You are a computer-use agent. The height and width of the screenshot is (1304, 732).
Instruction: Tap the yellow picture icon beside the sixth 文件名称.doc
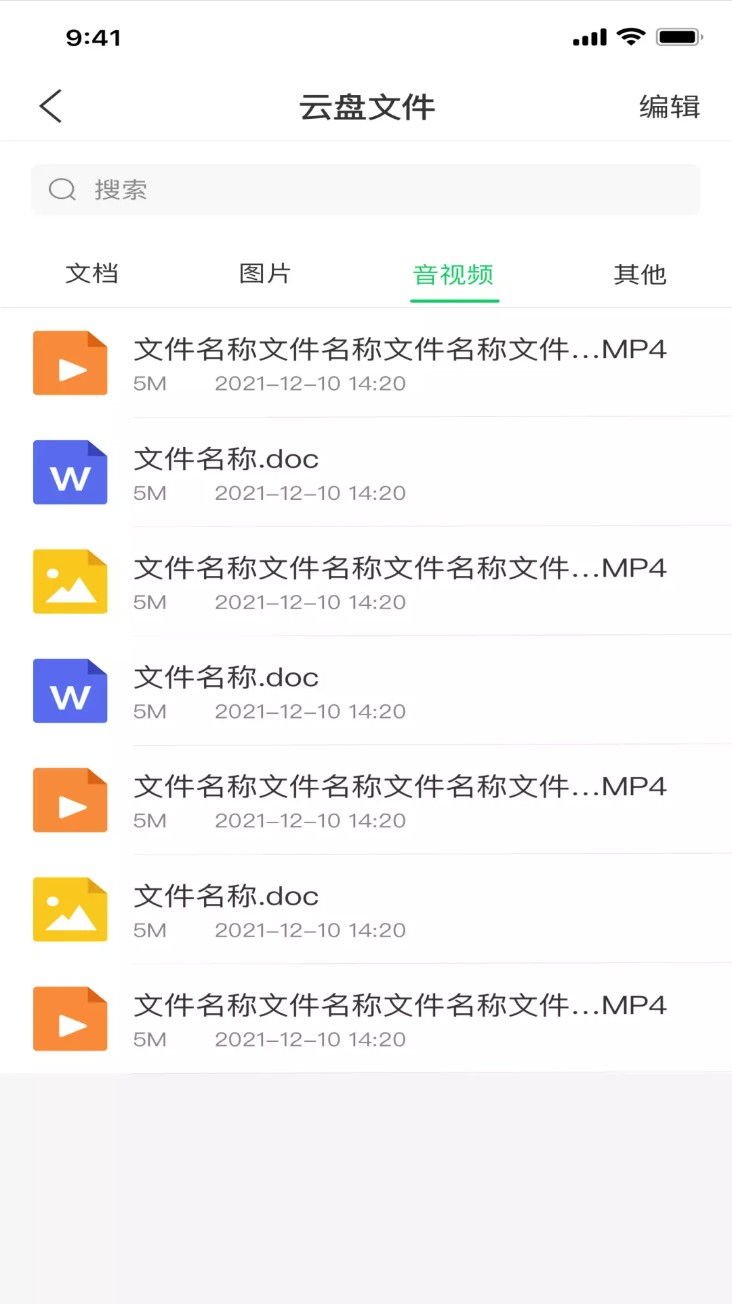(x=70, y=908)
